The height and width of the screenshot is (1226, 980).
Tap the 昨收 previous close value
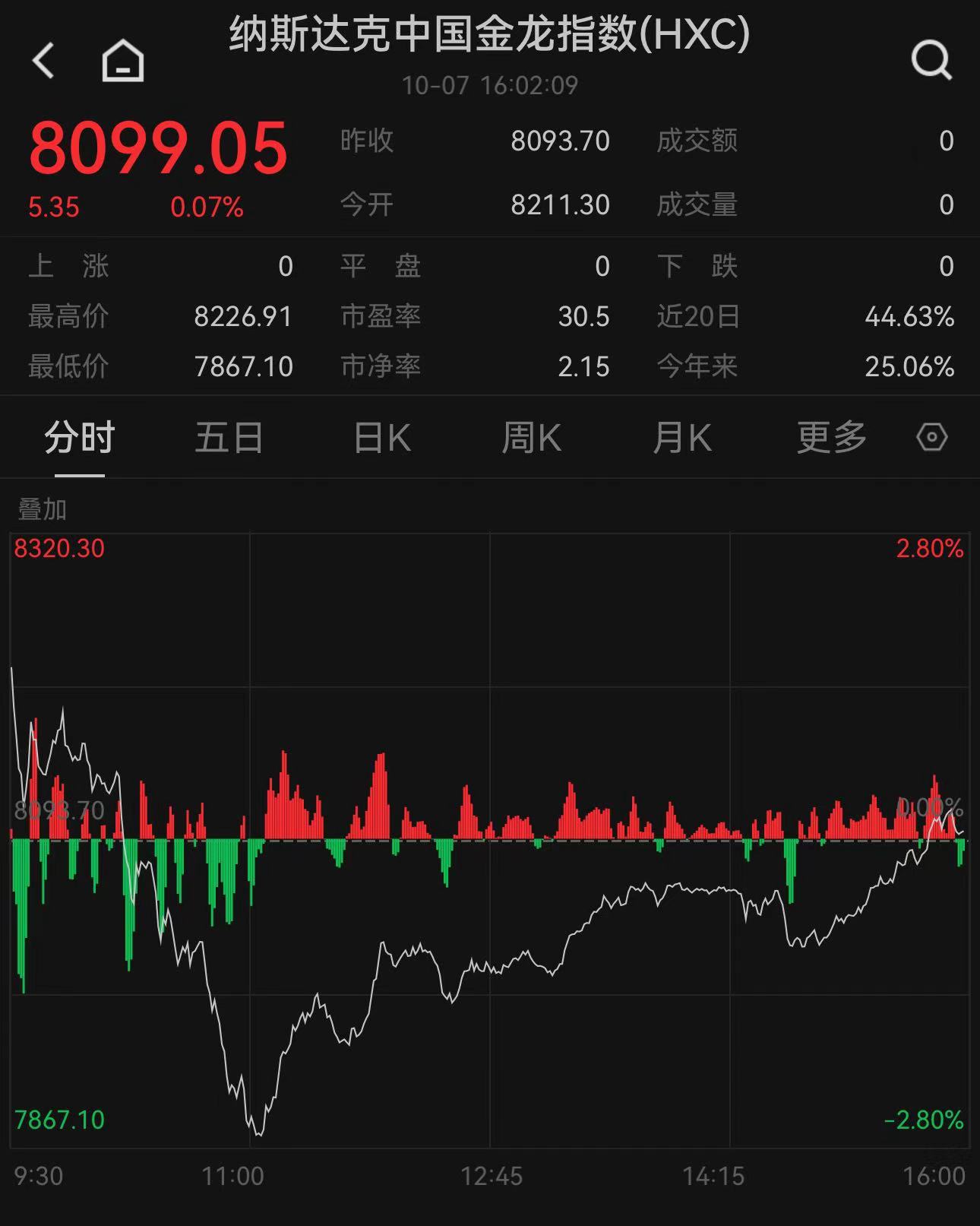point(560,141)
